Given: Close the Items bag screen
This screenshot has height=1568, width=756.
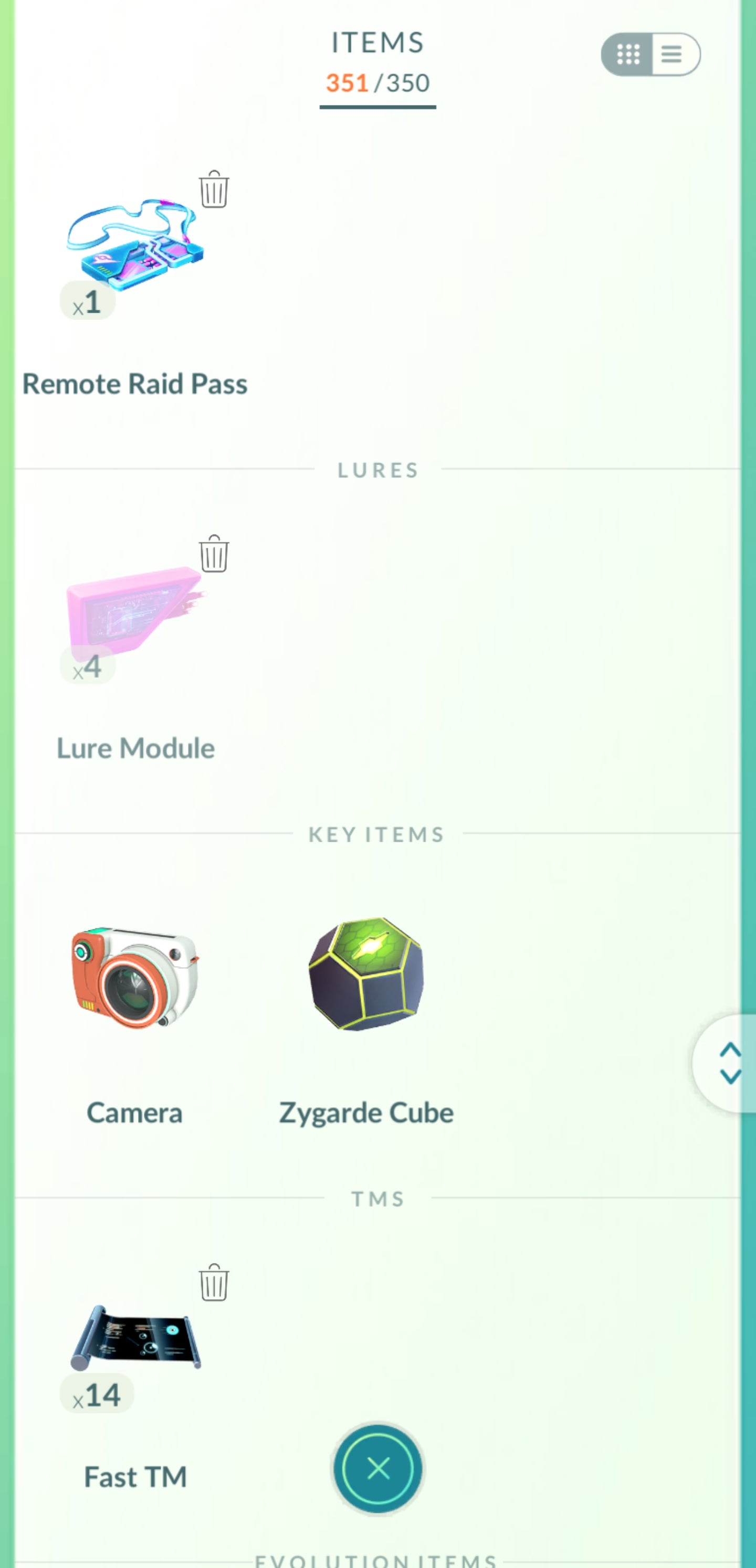Looking at the screenshot, I should [377, 1469].
